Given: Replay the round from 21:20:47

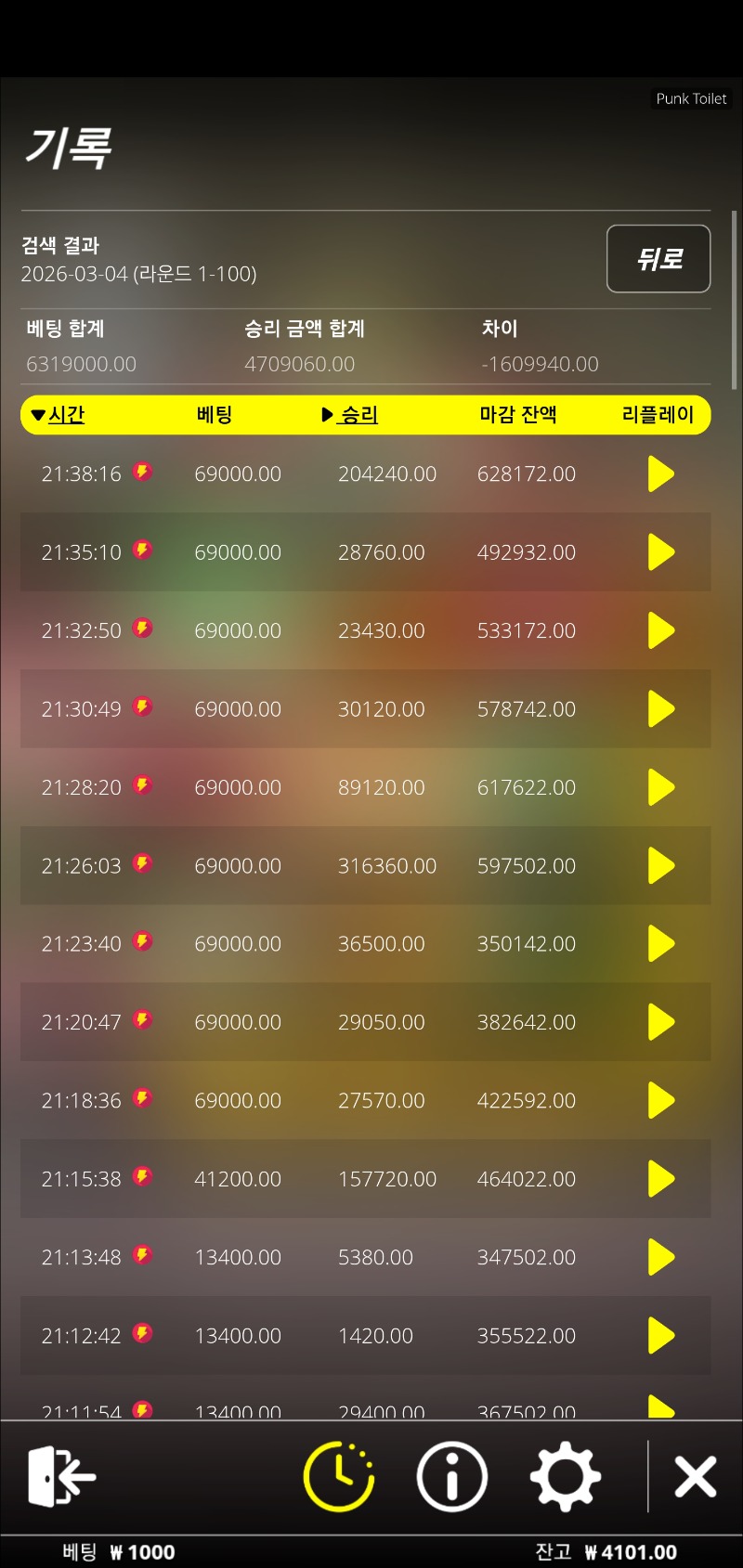Looking at the screenshot, I should click(x=660, y=1022).
